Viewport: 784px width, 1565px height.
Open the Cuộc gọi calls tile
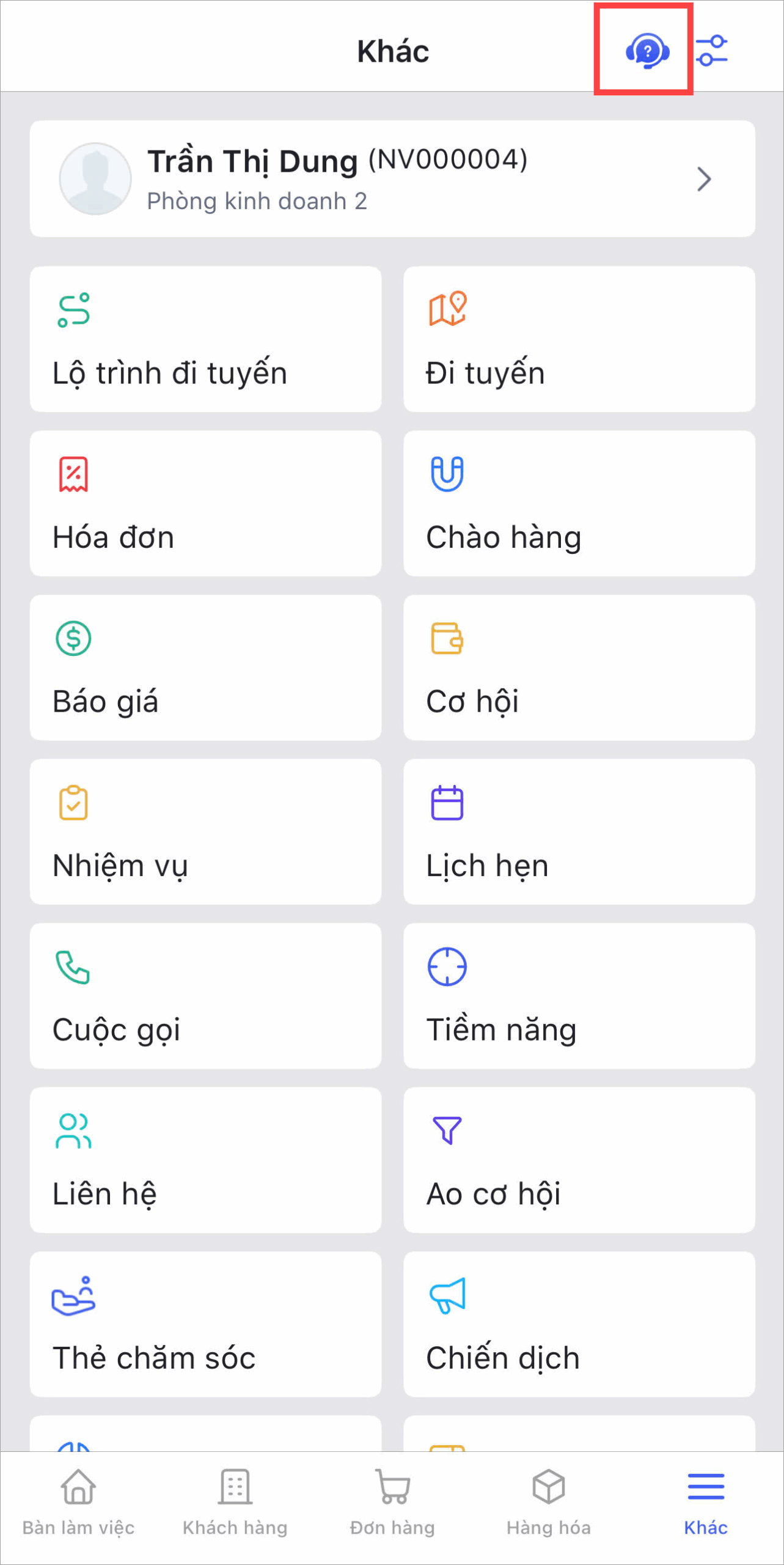coord(205,995)
